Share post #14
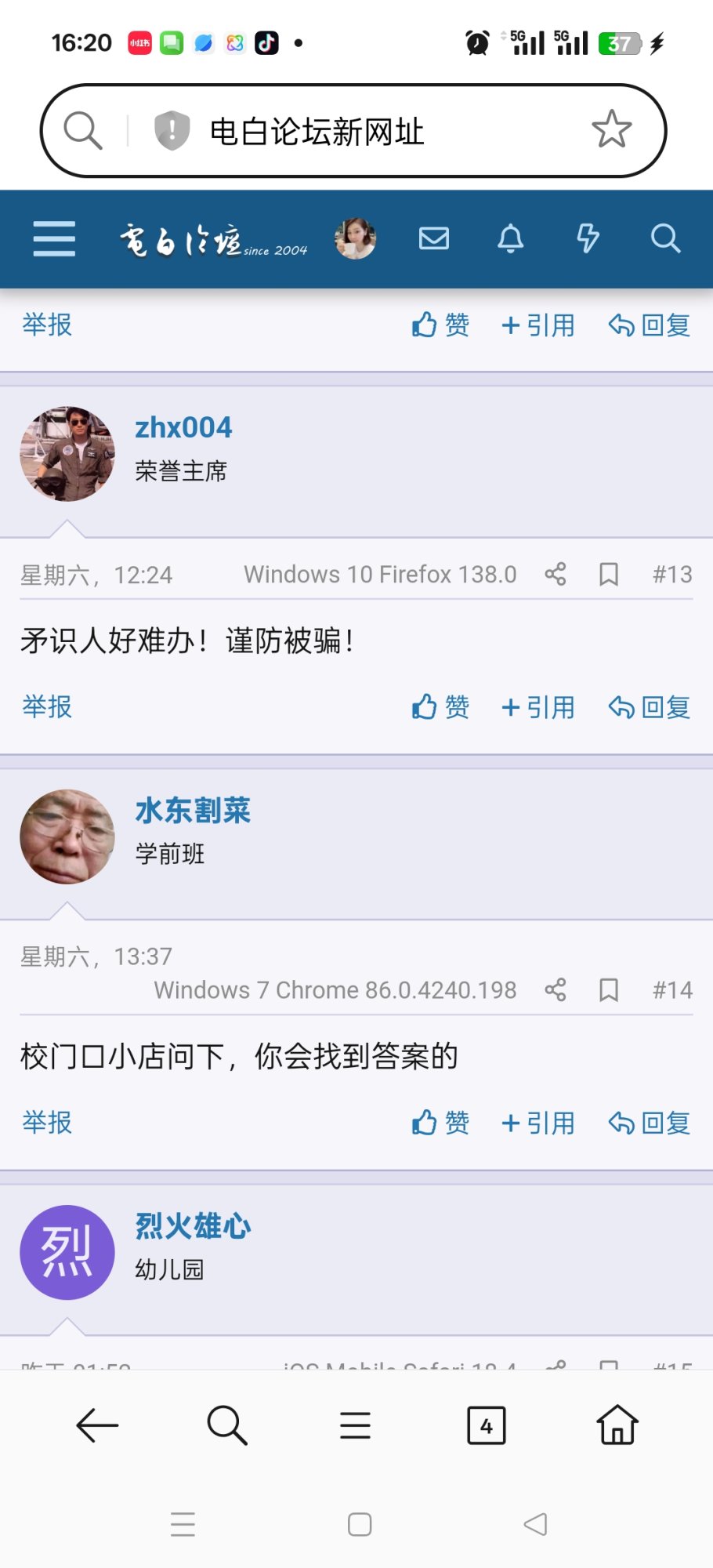The height and width of the screenshot is (1568, 713). (556, 990)
